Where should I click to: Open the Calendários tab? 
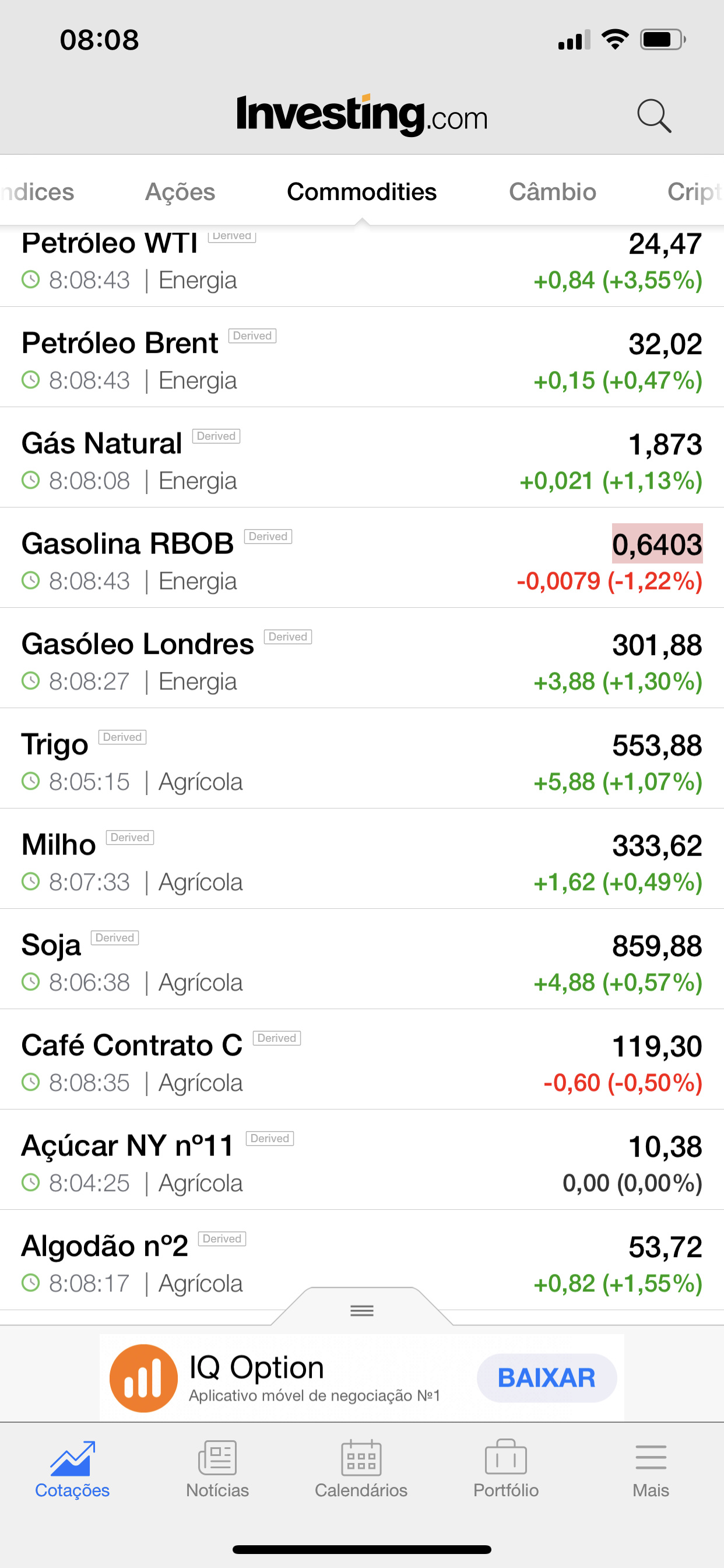click(361, 1469)
